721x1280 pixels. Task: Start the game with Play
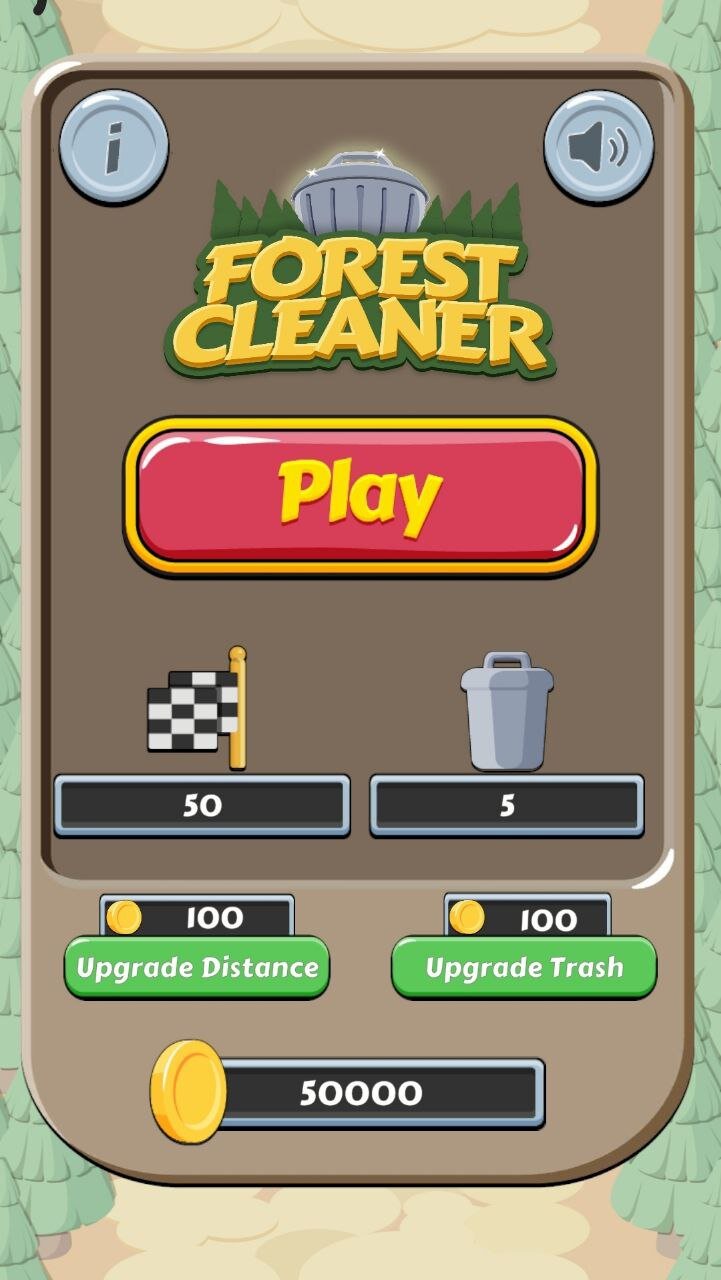[360, 496]
